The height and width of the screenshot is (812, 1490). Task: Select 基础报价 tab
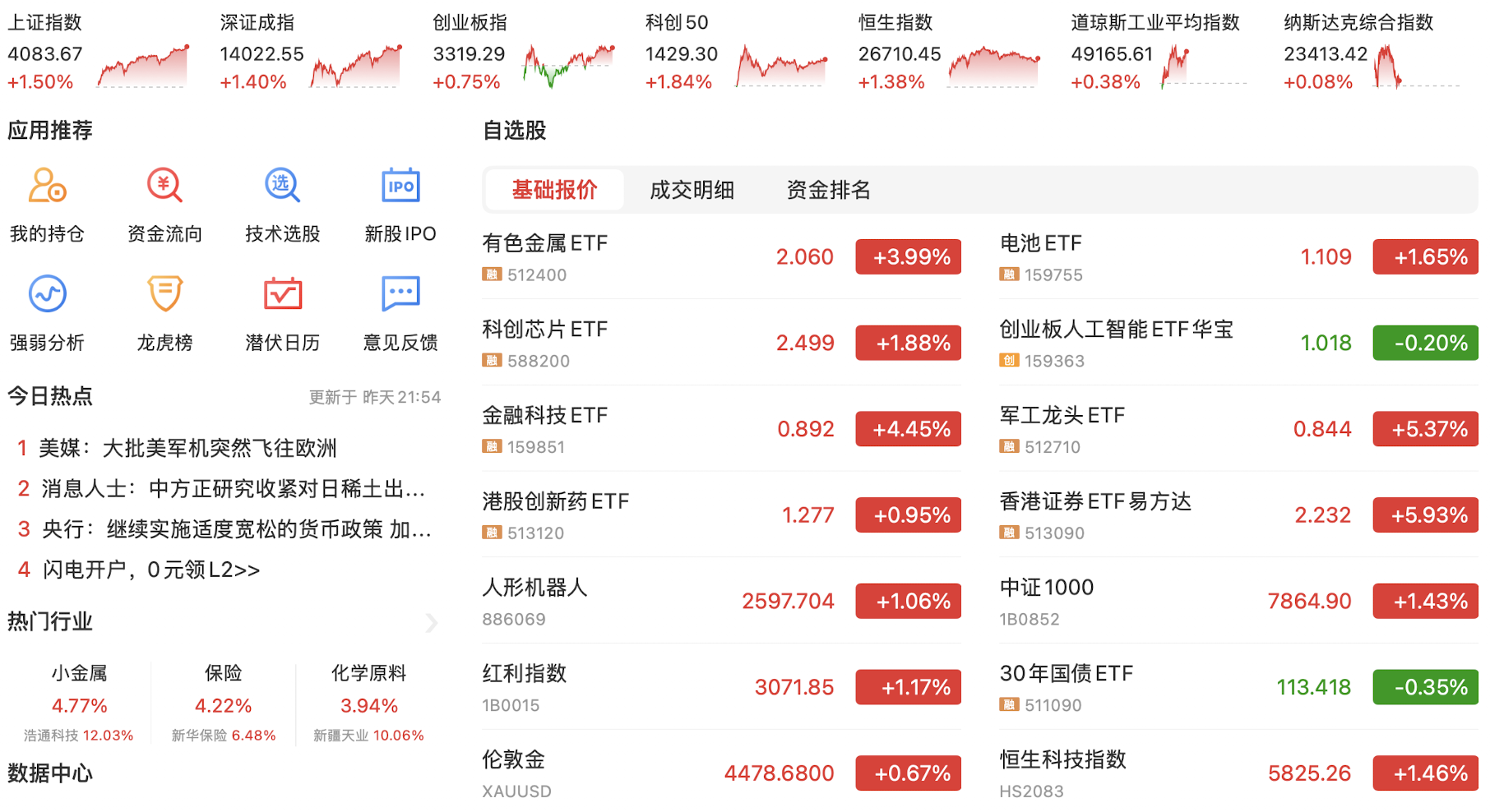coord(554,190)
